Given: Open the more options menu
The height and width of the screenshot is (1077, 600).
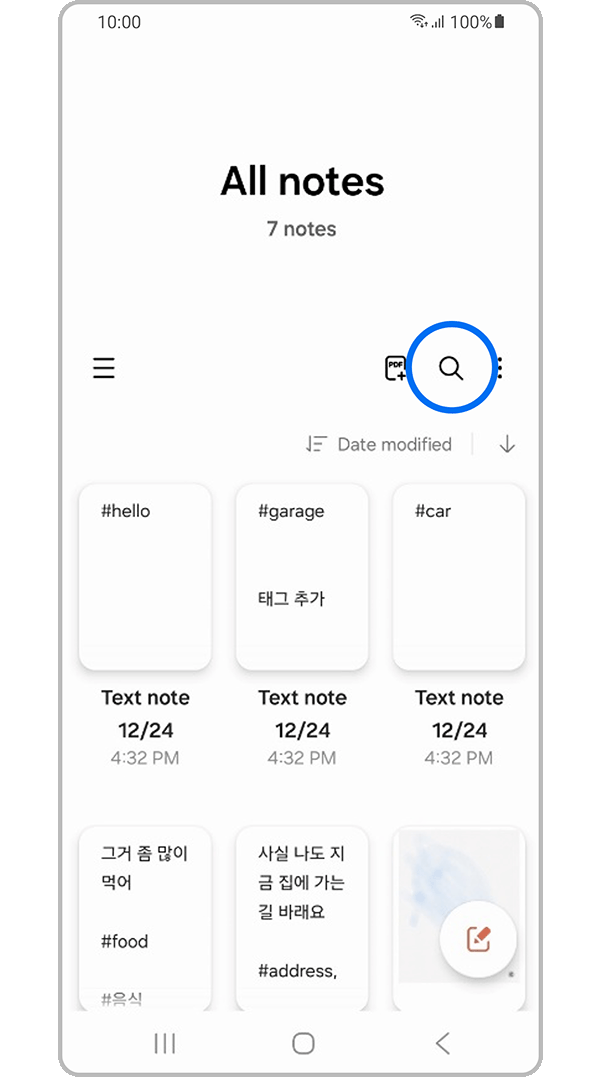Looking at the screenshot, I should coord(499,369).
